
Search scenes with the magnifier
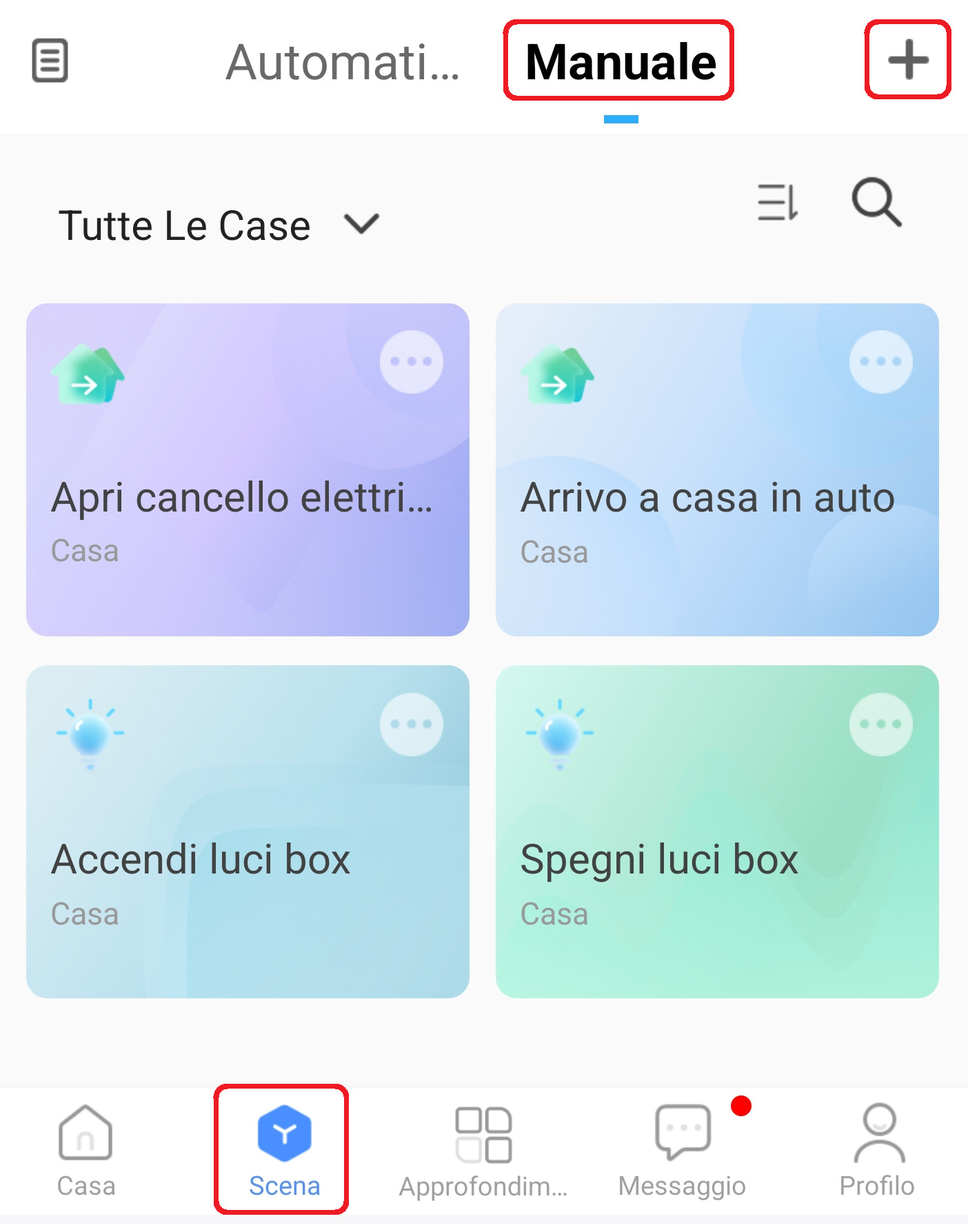coord(876,203)
